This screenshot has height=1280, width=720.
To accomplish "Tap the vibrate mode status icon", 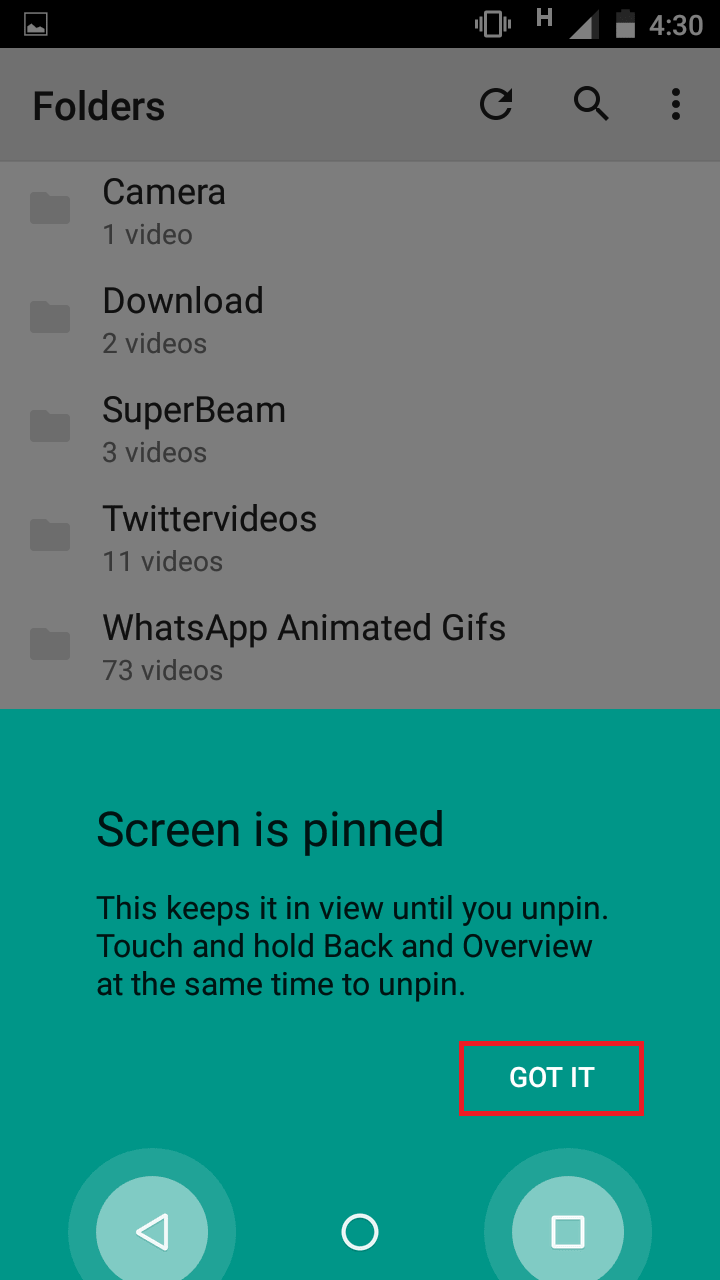I will click(x=491, y=24).
